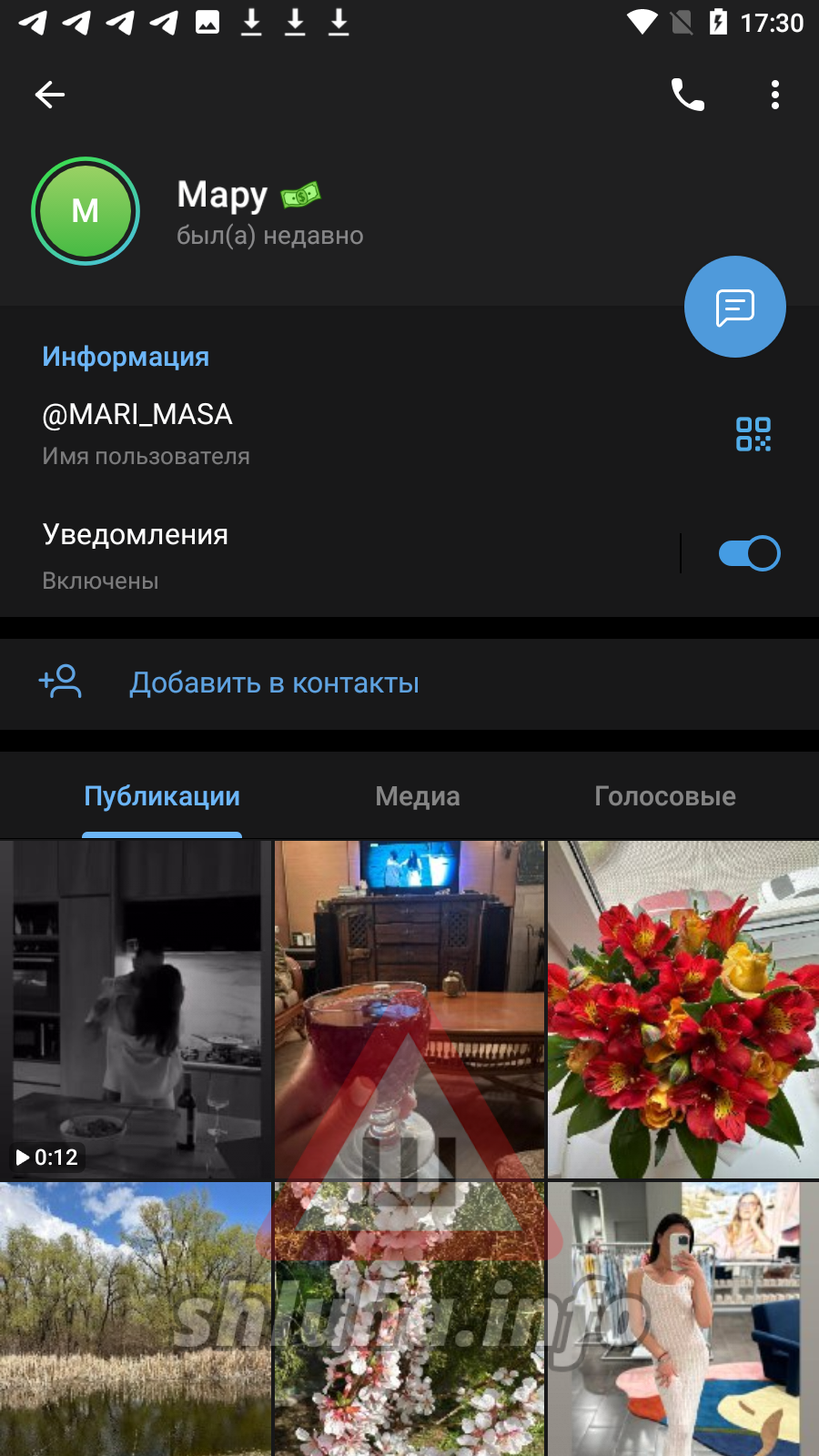Open the 0:12 black-and-white video

tap(135, 1008)
